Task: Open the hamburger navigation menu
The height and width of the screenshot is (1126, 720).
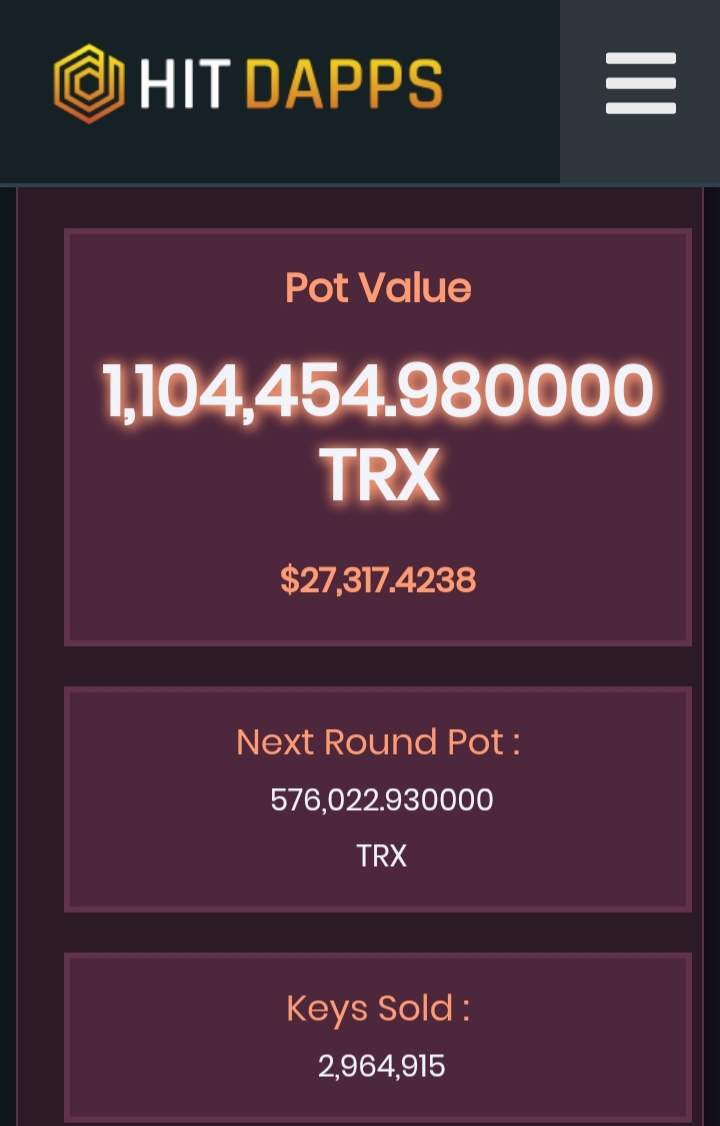Action: pos(640,84)
